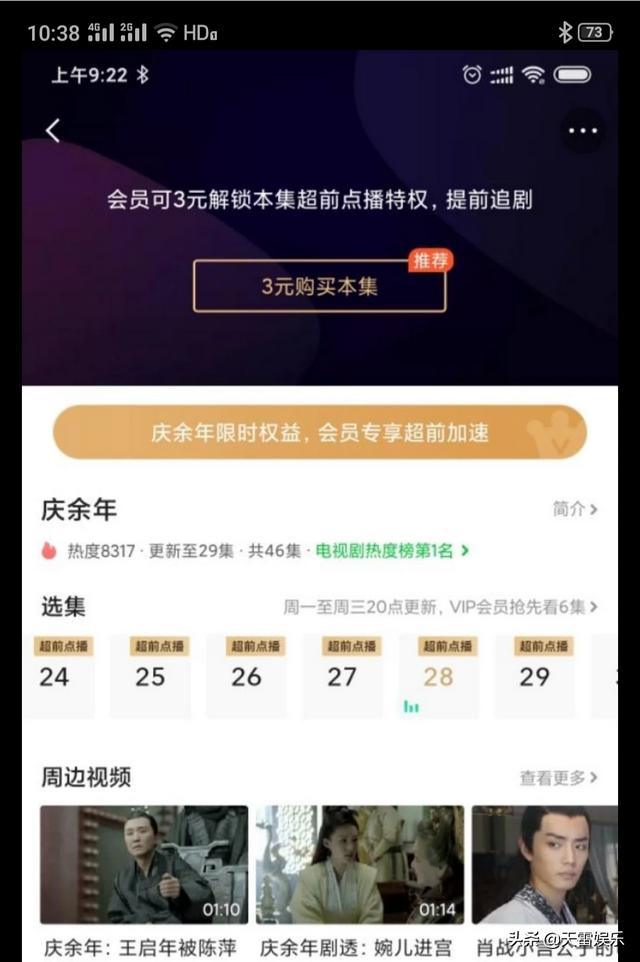Viewport: 640px width, 962px height.
Task: Select episode 25
Action: (150, 676)
